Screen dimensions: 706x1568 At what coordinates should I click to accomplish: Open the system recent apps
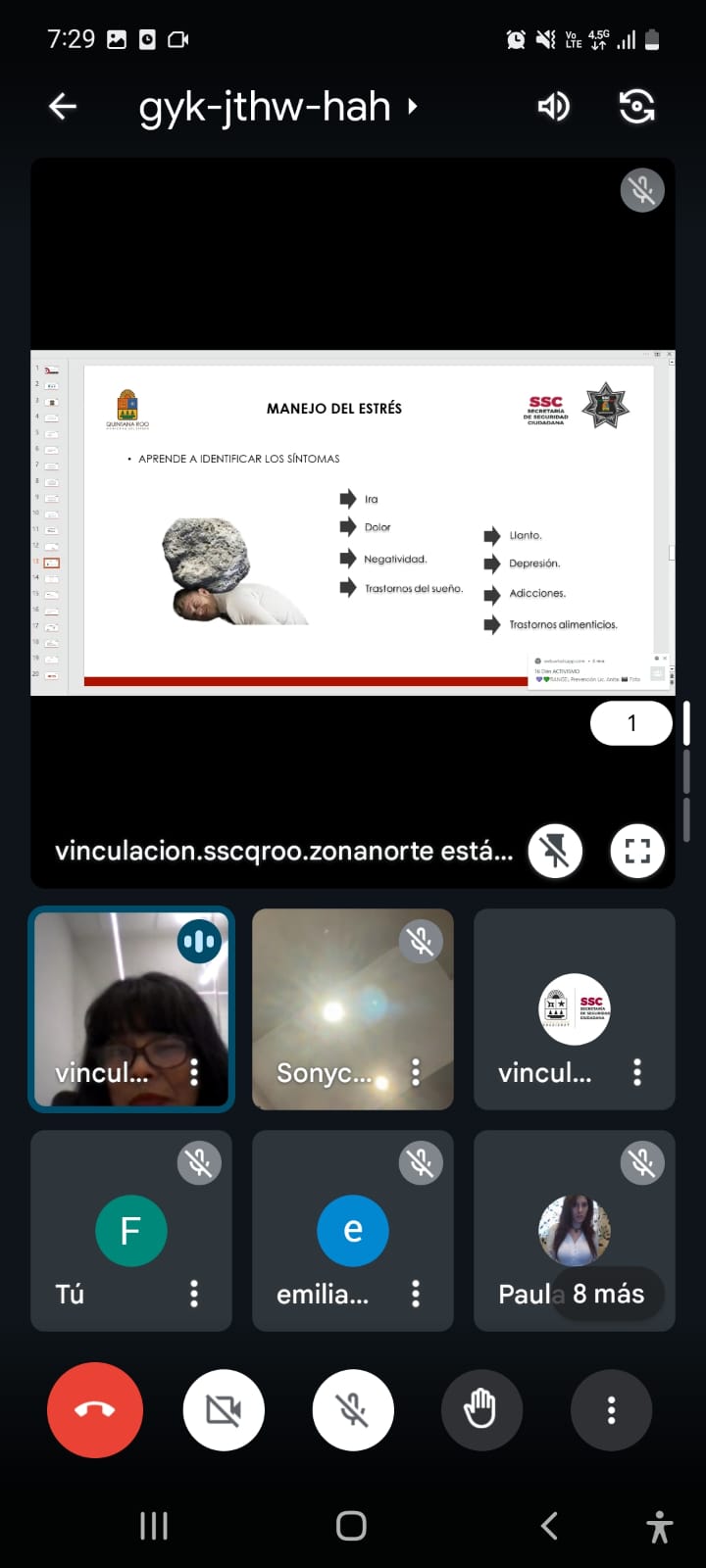click(154, 1525)
